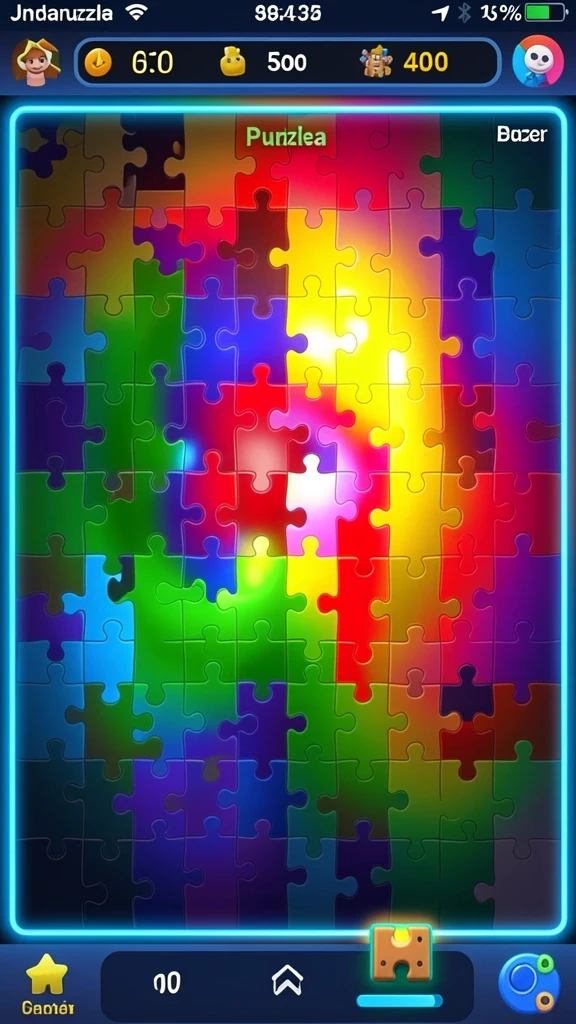Tap the up-arrow home icon

pyautogui.click(x=287, y=981)
